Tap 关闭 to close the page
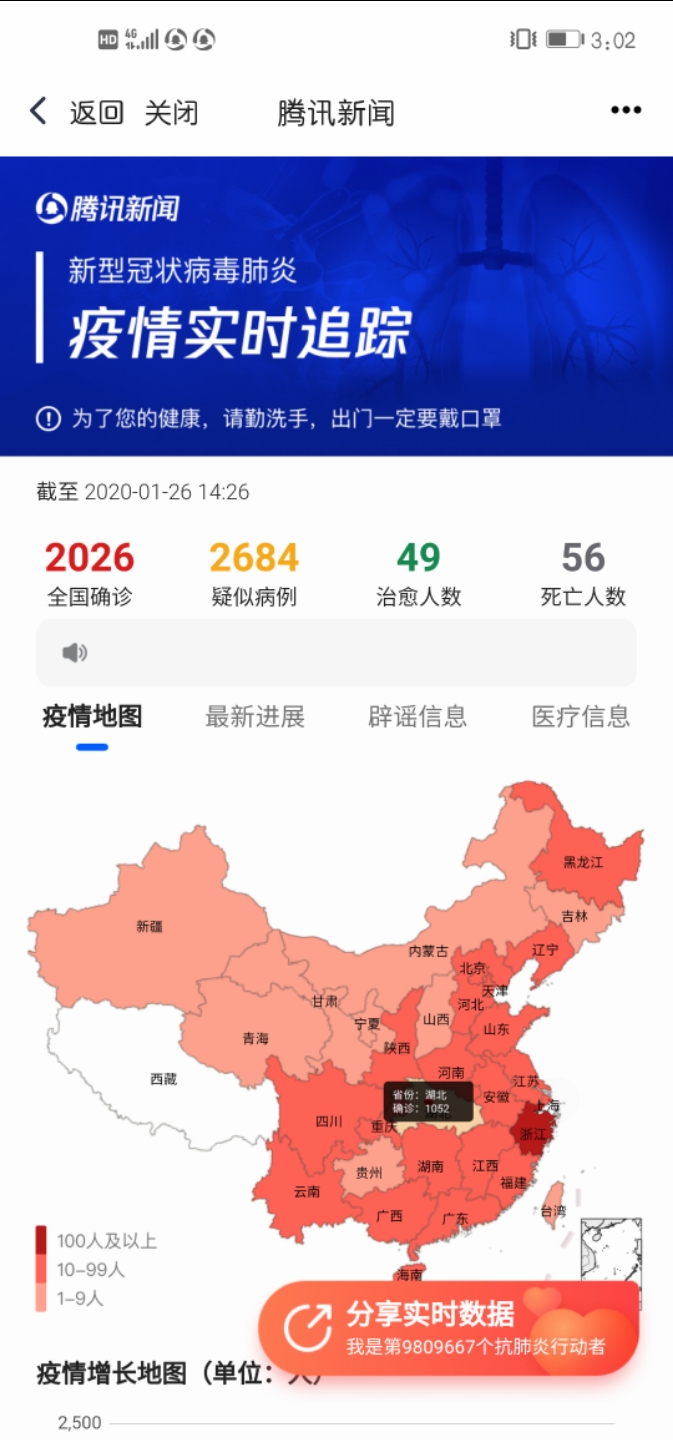The height and width of the screenshot is (1440, 673). pyautogui.click(x=171, y=112)
